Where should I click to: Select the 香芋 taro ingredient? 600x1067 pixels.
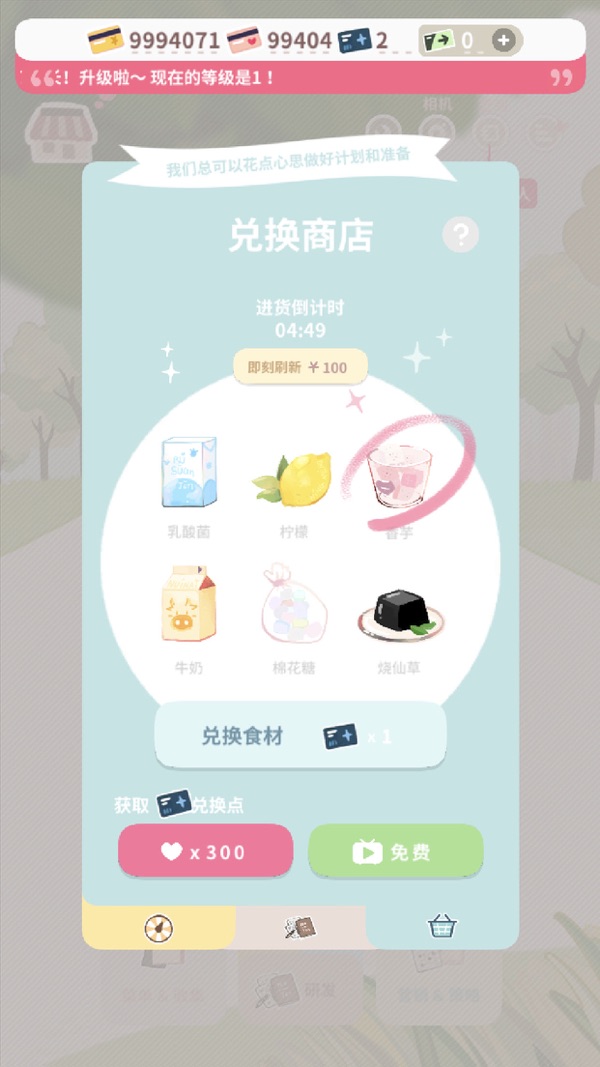pos(399,480)
